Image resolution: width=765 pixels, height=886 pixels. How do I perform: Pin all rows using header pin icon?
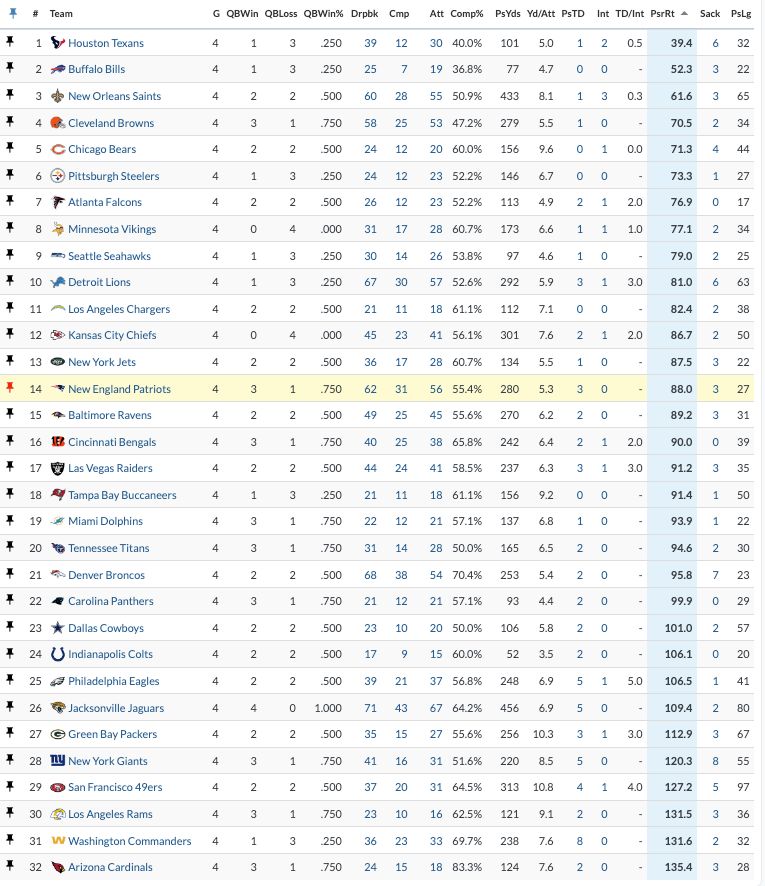pos(10,14)
